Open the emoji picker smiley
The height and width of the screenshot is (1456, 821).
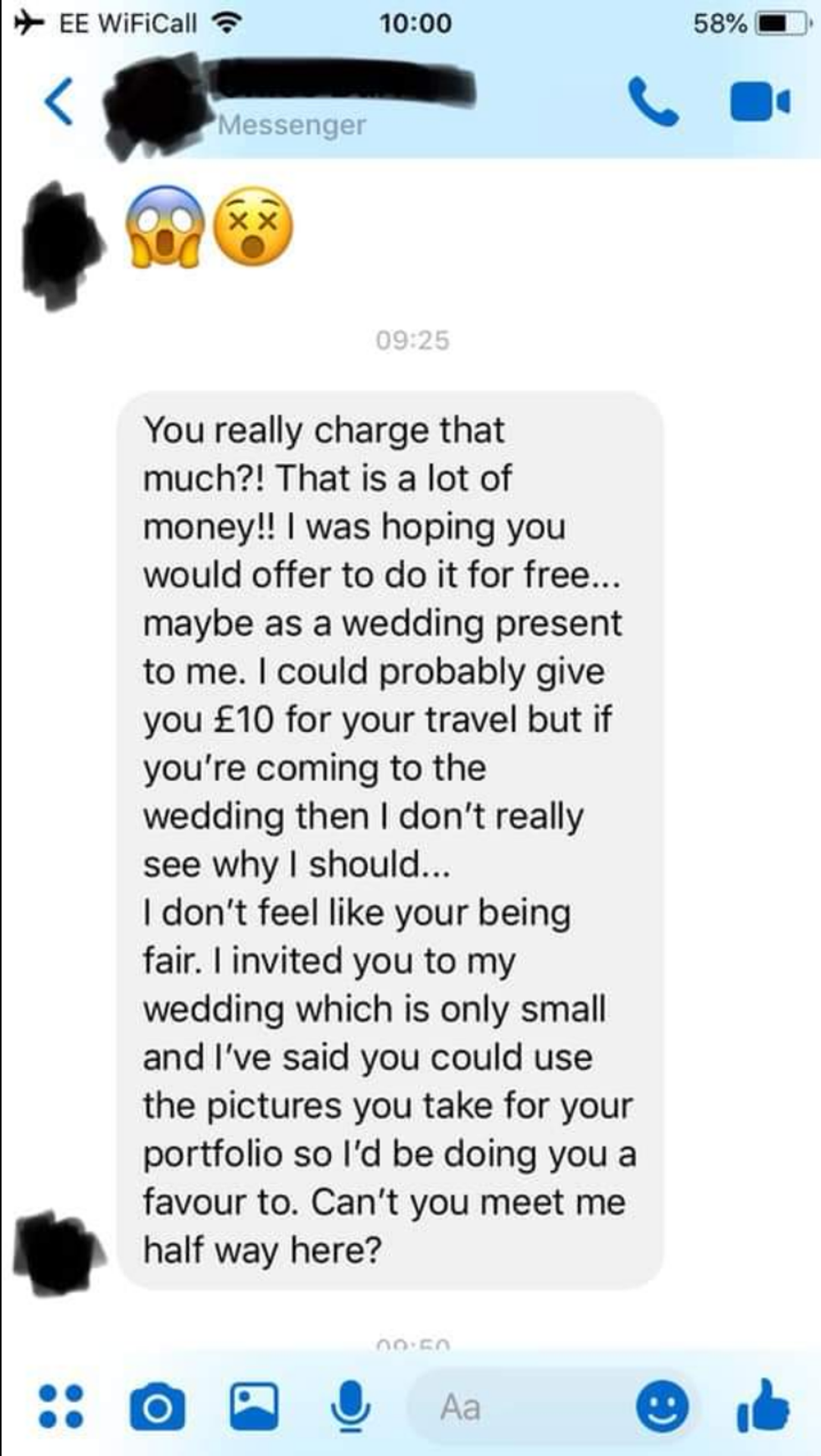(663, 1407)
